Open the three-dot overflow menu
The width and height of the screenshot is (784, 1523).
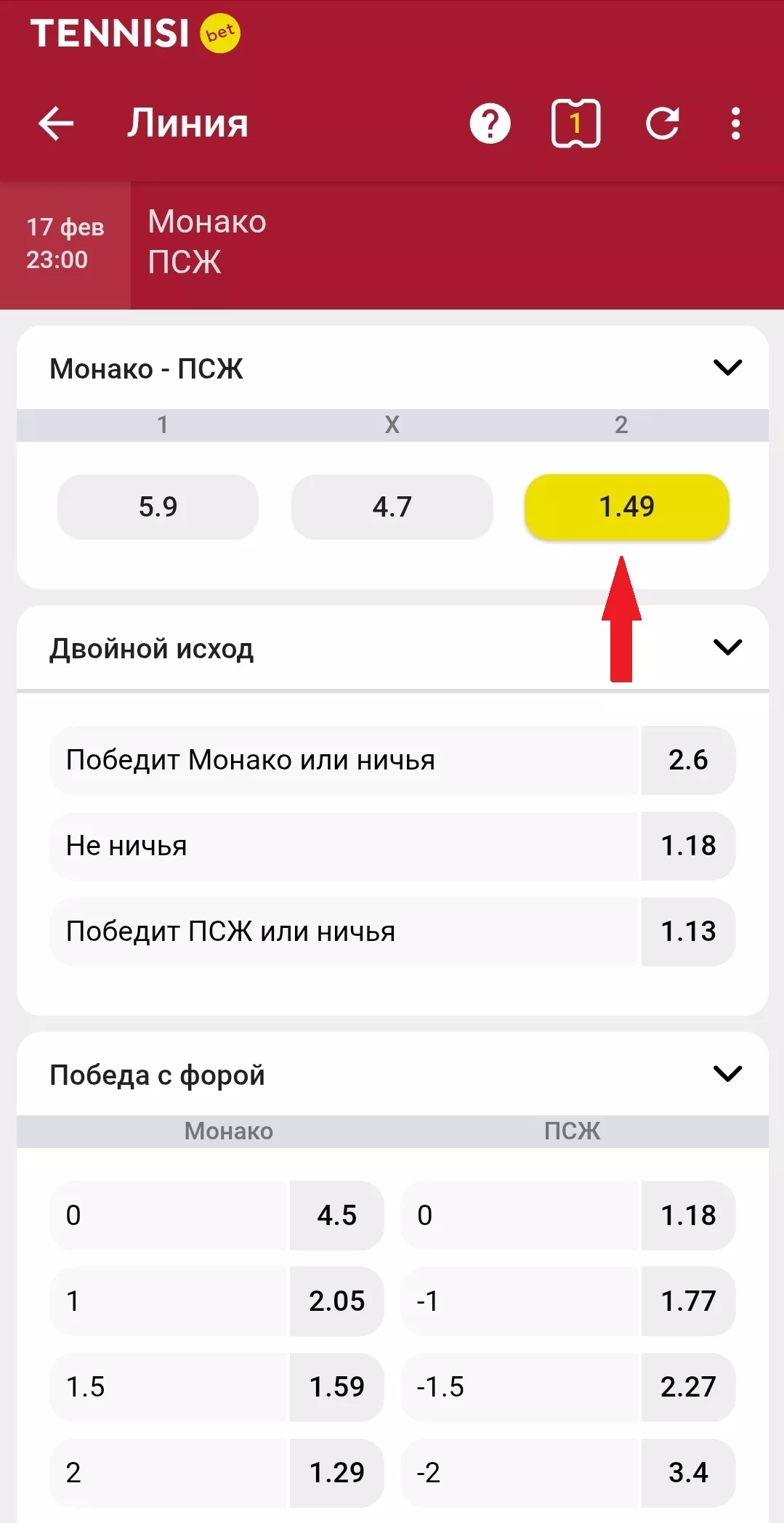tap(735, 124)
